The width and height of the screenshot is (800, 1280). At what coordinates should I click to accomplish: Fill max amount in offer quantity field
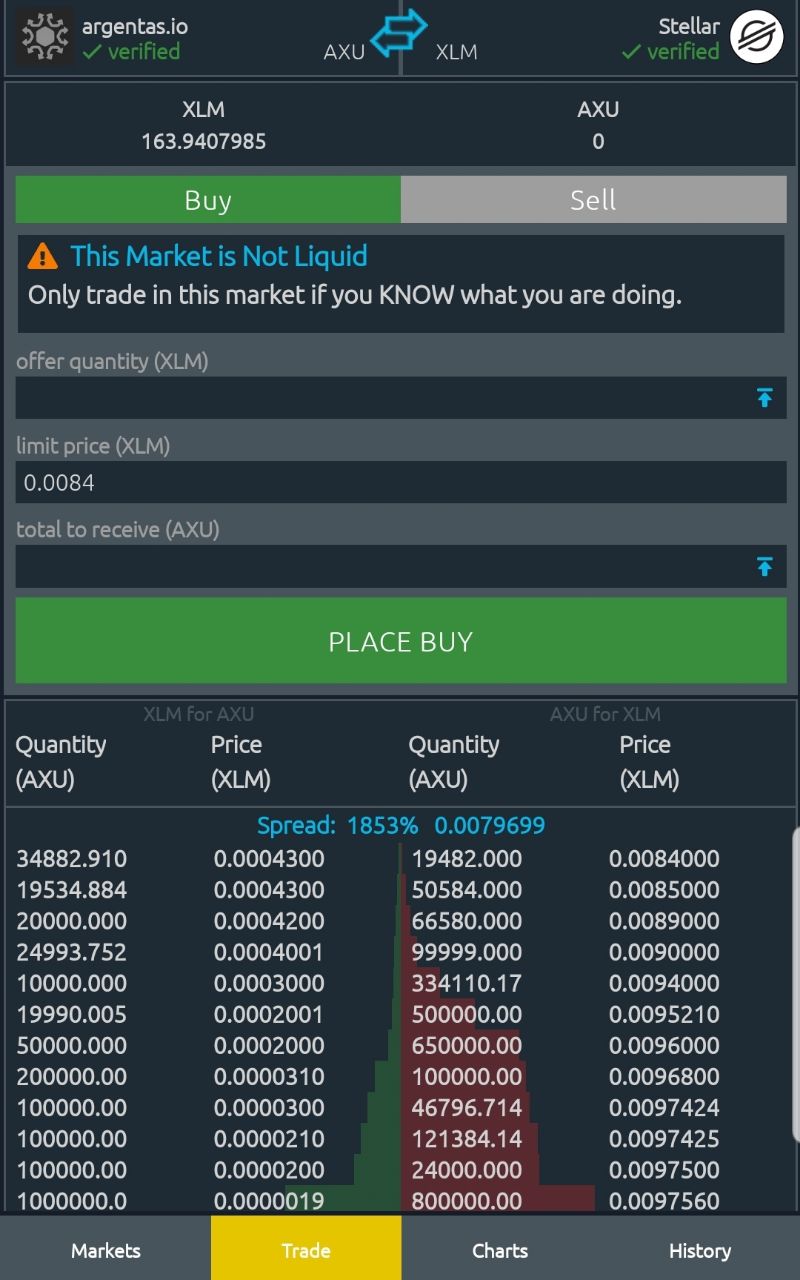pyautogui.click(x=765, y=398)
